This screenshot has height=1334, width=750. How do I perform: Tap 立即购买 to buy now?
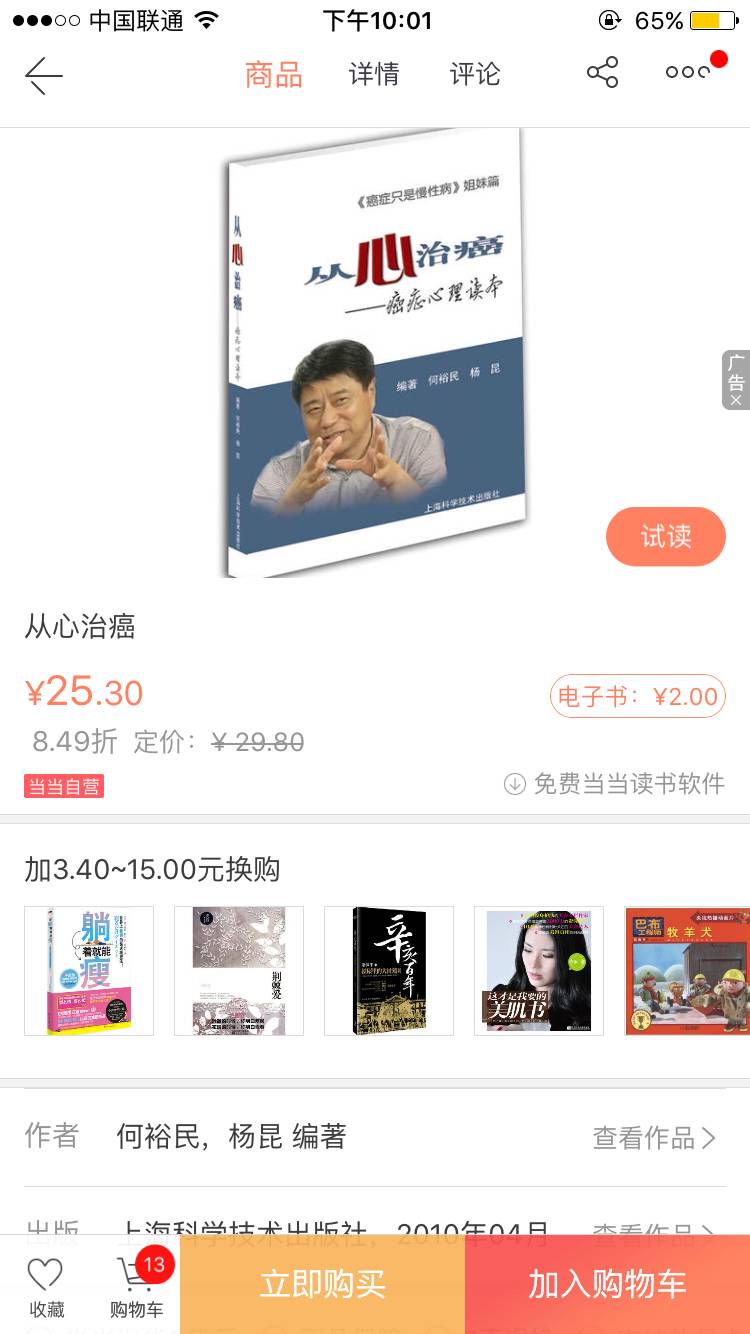[322, 1285]
